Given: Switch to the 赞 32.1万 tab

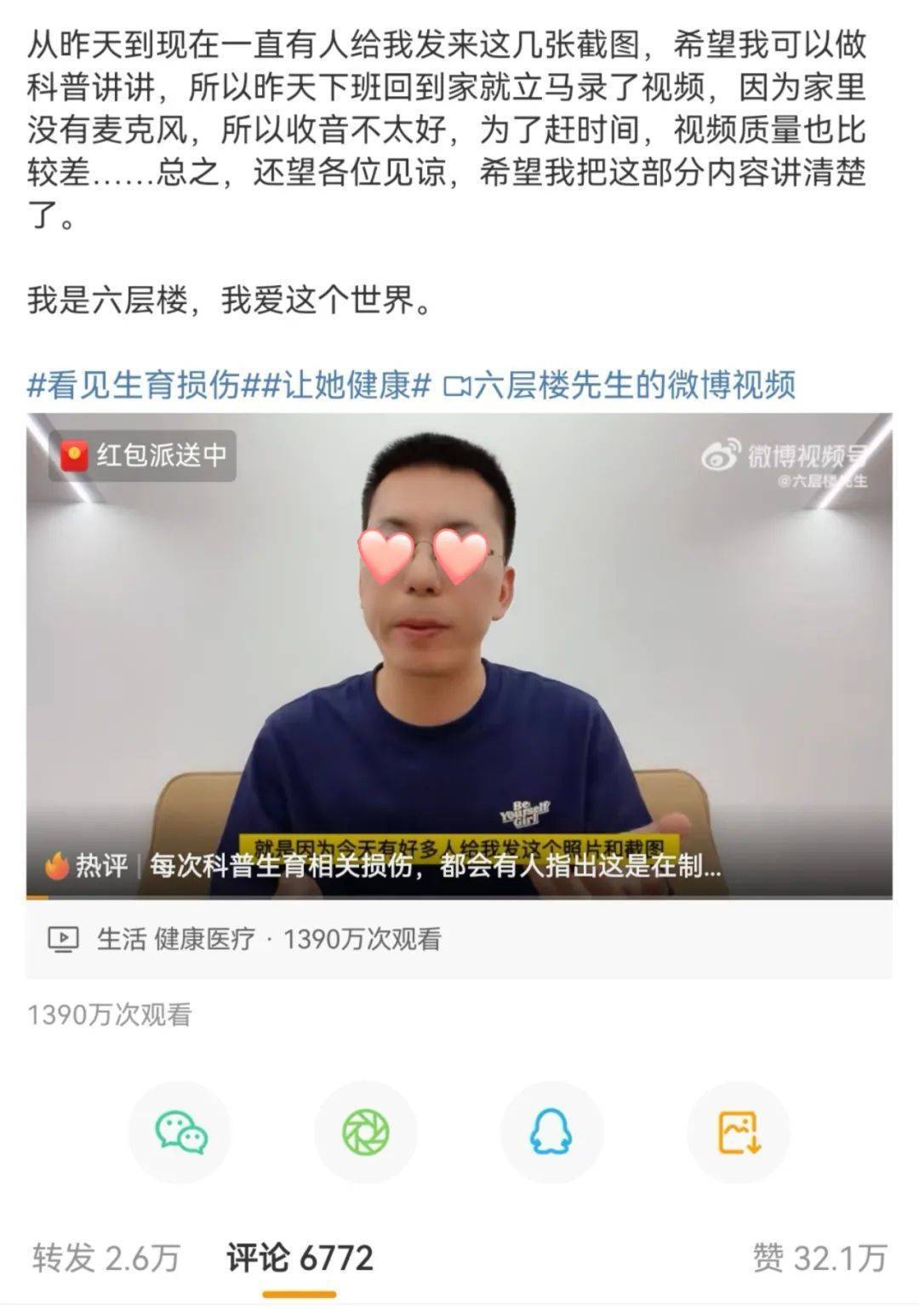Looking at the screenshot, I should 819,1258.
